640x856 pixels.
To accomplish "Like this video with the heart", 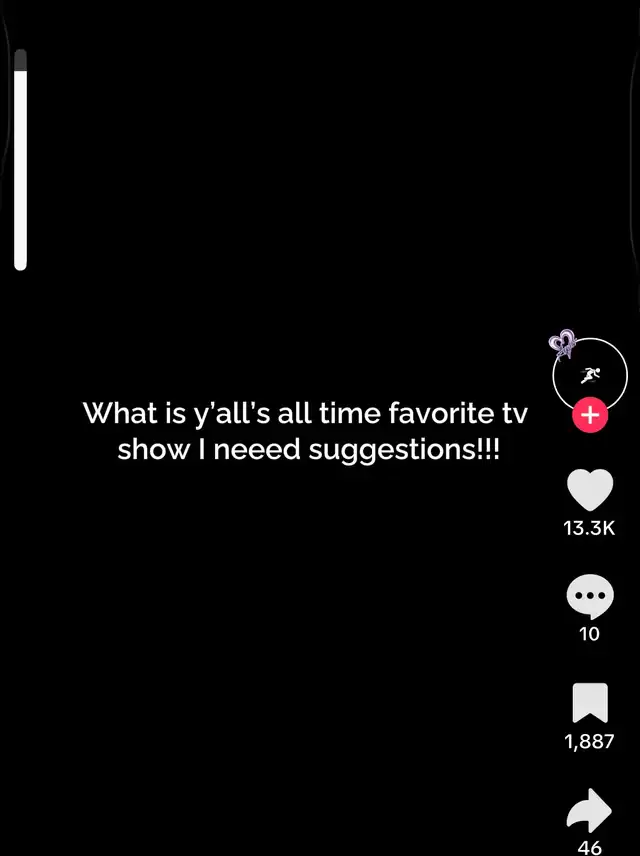I will coord(590,490).
